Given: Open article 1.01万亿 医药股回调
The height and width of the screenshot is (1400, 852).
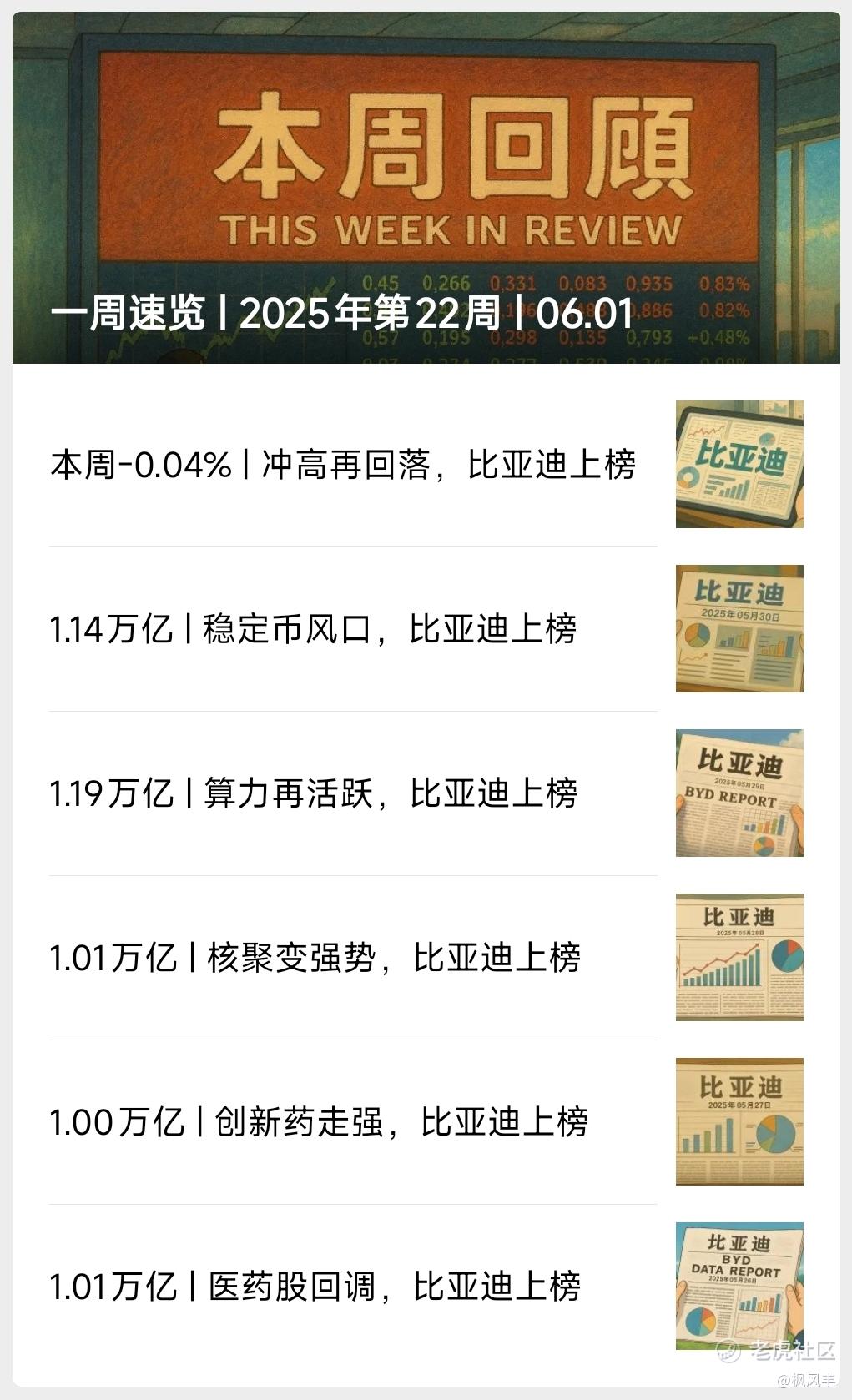Looking at the screenshot, I should [426, 1287].
